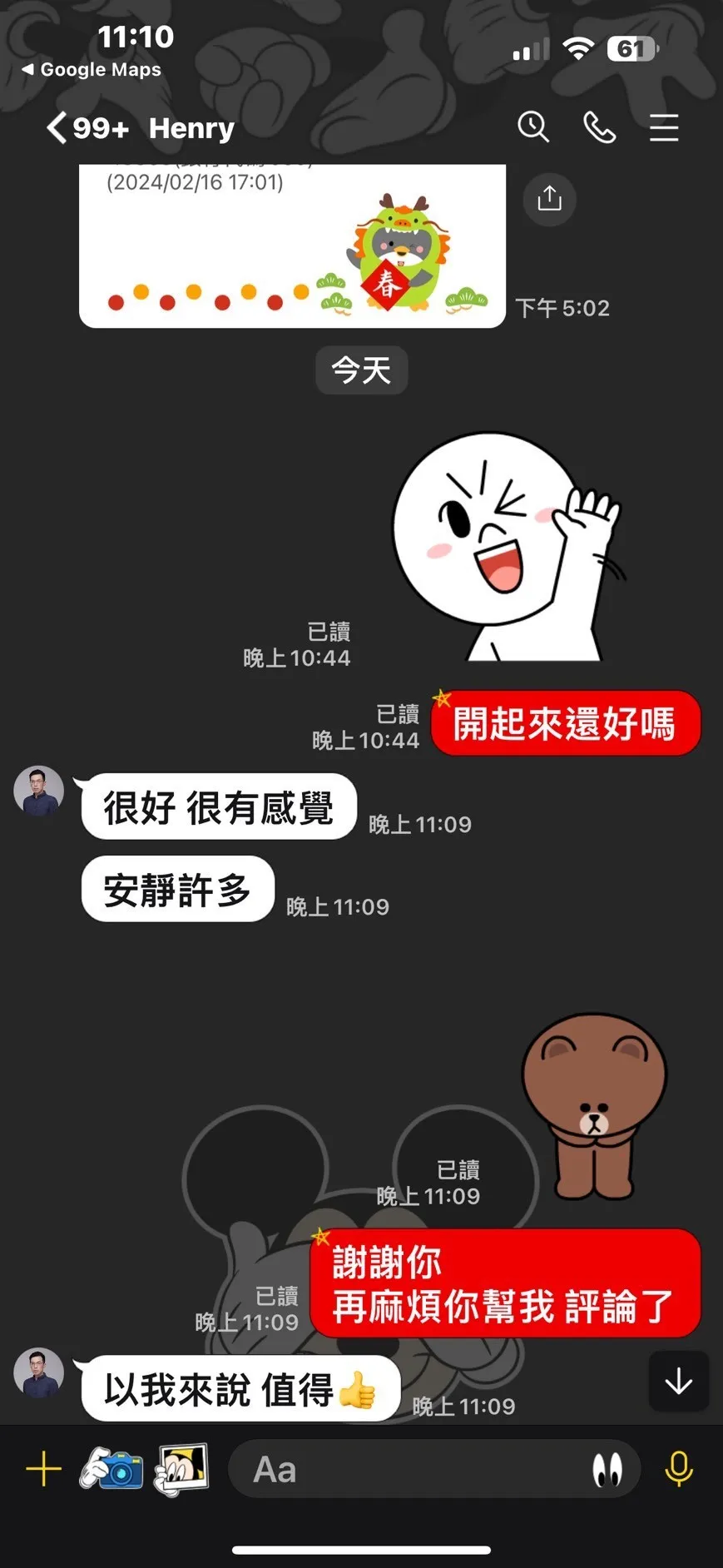Open Henry's profile picture beside 很好 很有感覺
The height and width of the screenshot is (1568, 723).
pyautogui.click(x=39, y=791)
